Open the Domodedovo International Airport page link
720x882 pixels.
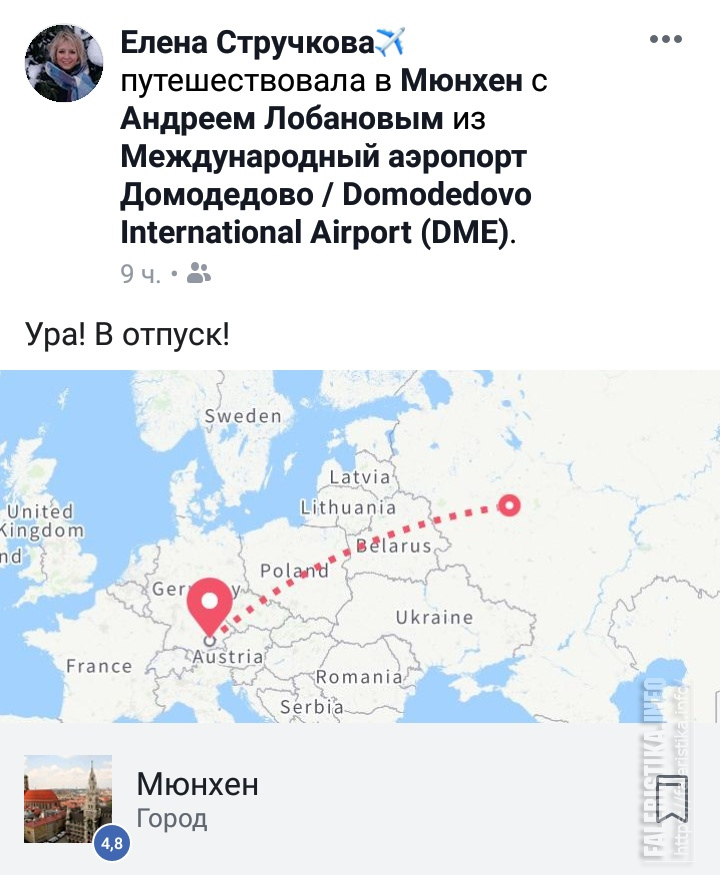click(x=325, y=194)
